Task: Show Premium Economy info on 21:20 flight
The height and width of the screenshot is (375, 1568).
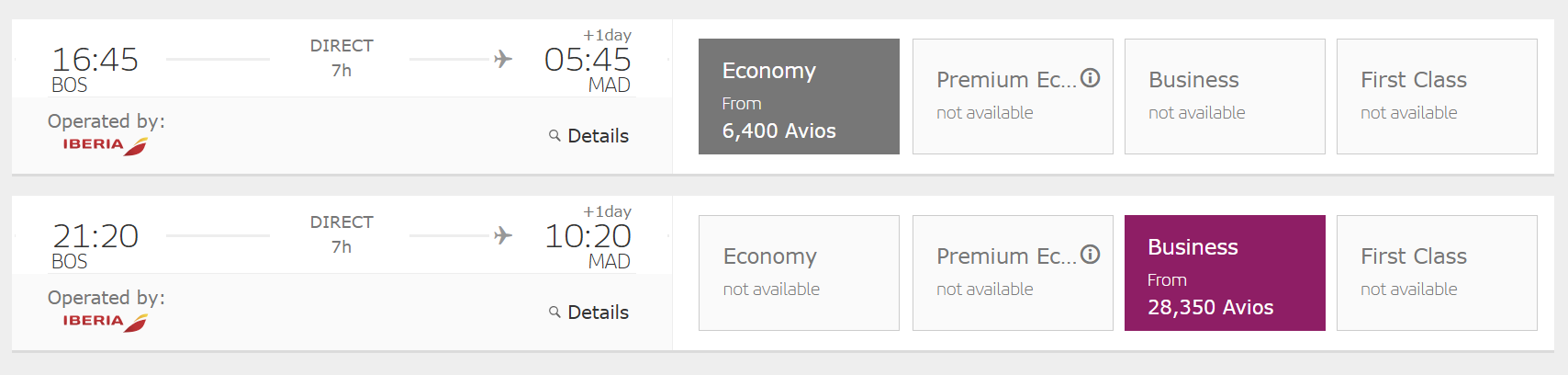Action: pyautogui.click(x=1090, y=255)
